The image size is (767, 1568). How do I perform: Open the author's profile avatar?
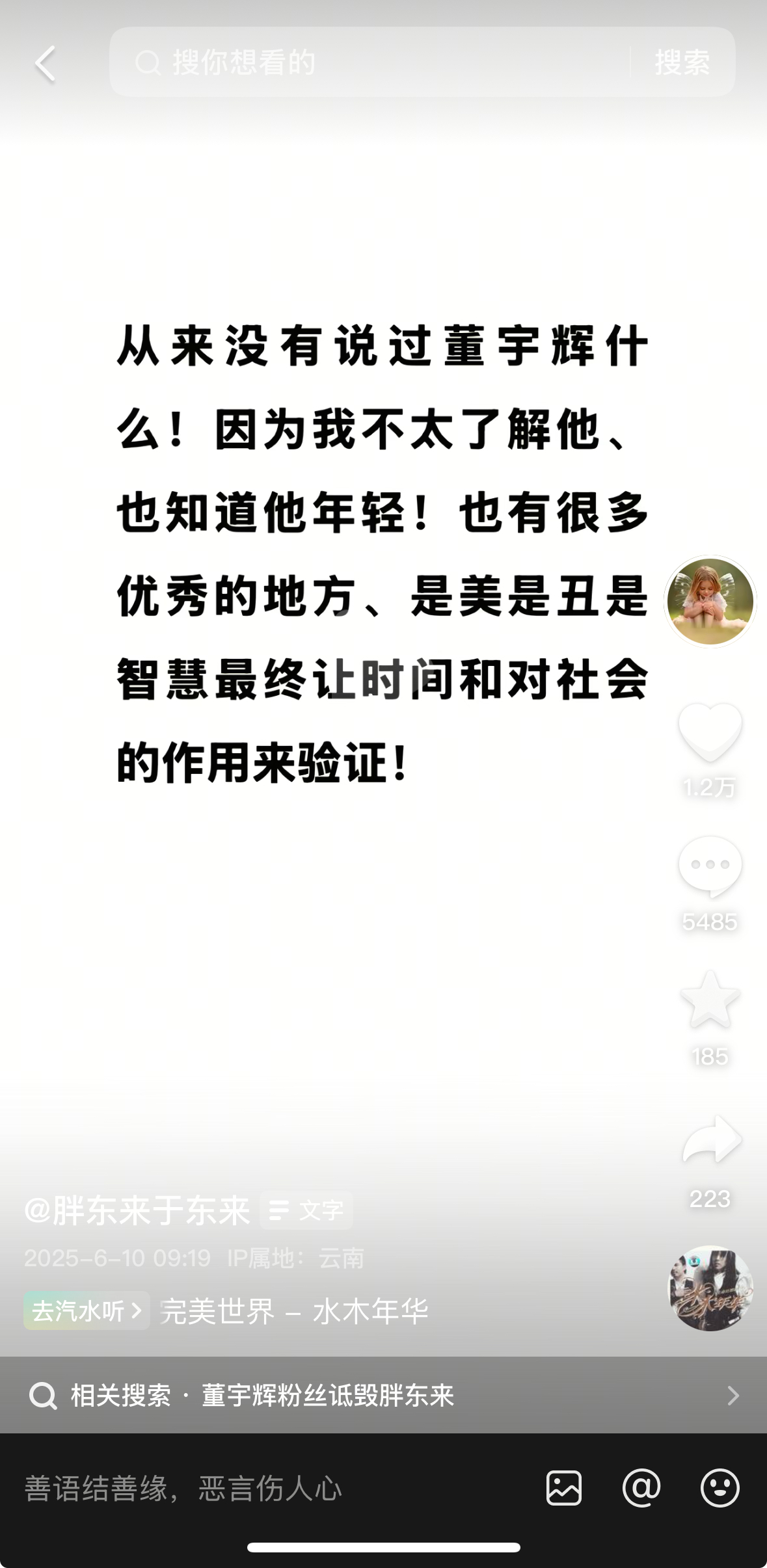point(710,602)
